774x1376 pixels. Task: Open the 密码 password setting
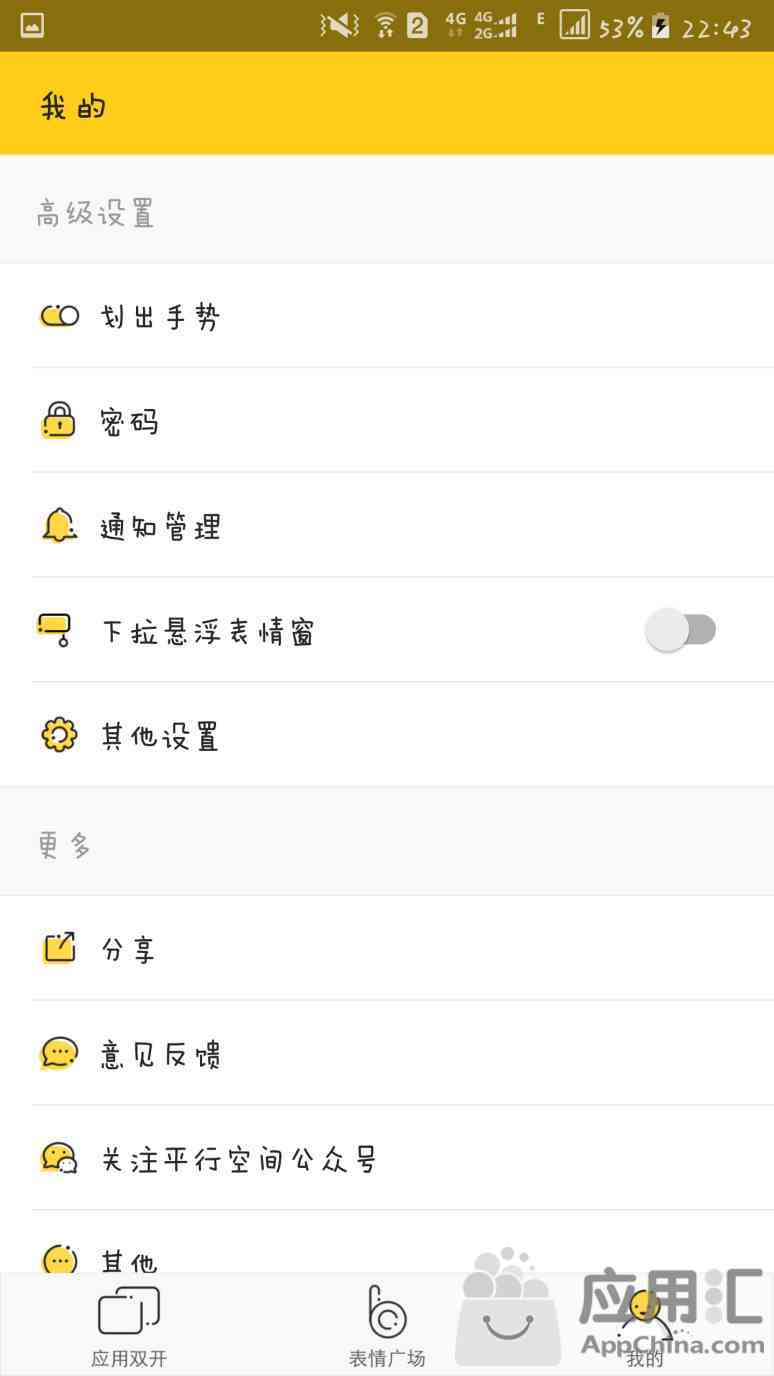pyautogui.click(x=387, y=421)
